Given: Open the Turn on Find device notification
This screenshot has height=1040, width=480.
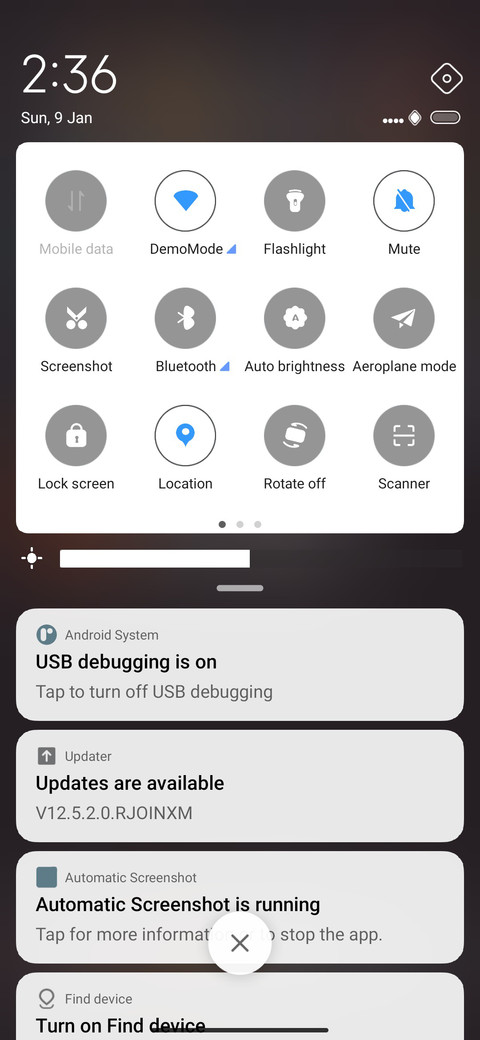Looking at the screenshot, I should click(240, 1006).
